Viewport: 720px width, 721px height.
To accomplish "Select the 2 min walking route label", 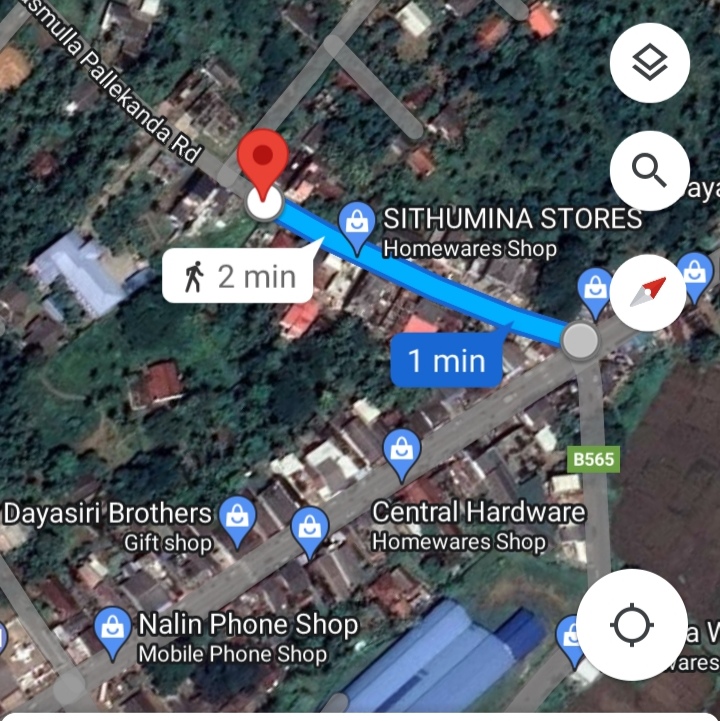I will (x=237, y=275).
